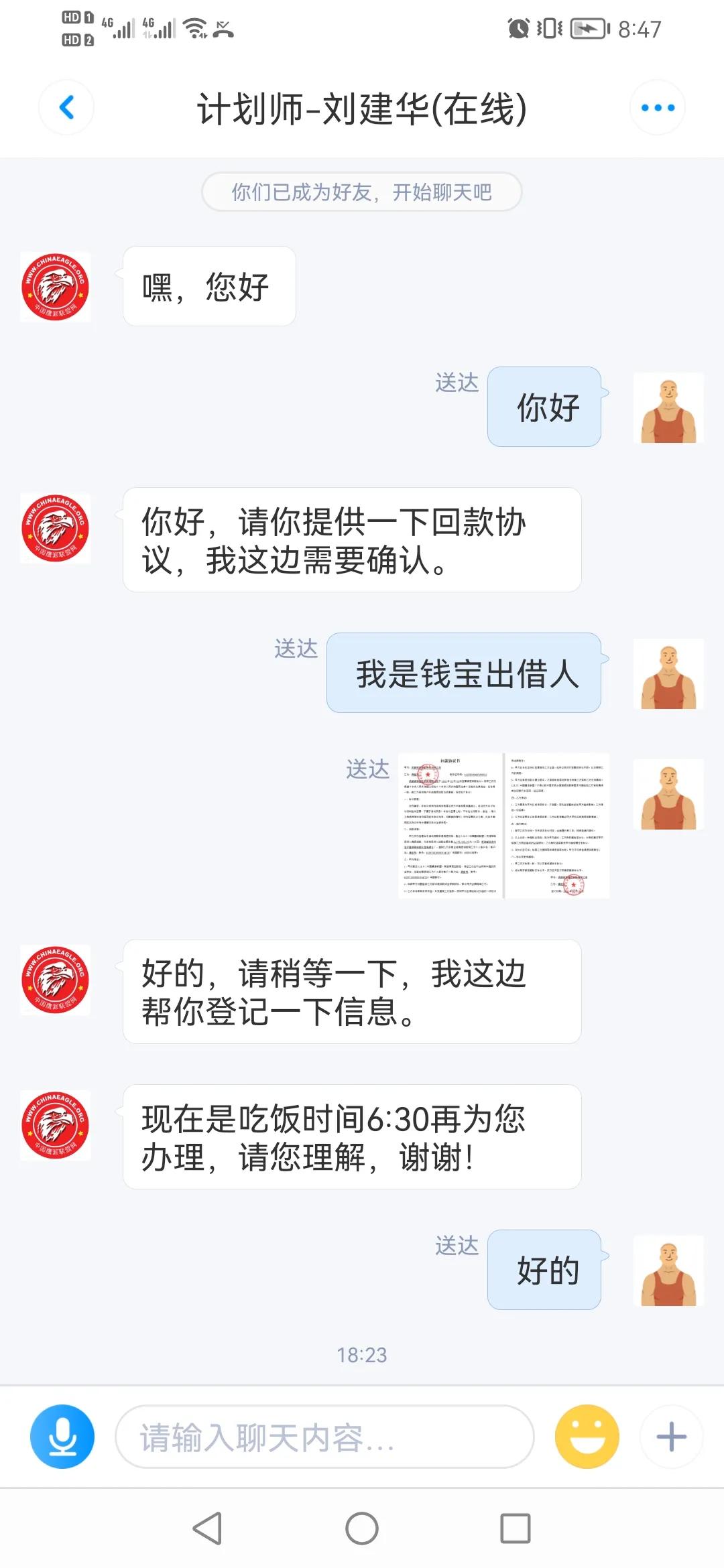
Task: Tap the Wi-Fi icon in status bar
Action: pyautogui.click(x=195, y=27)
